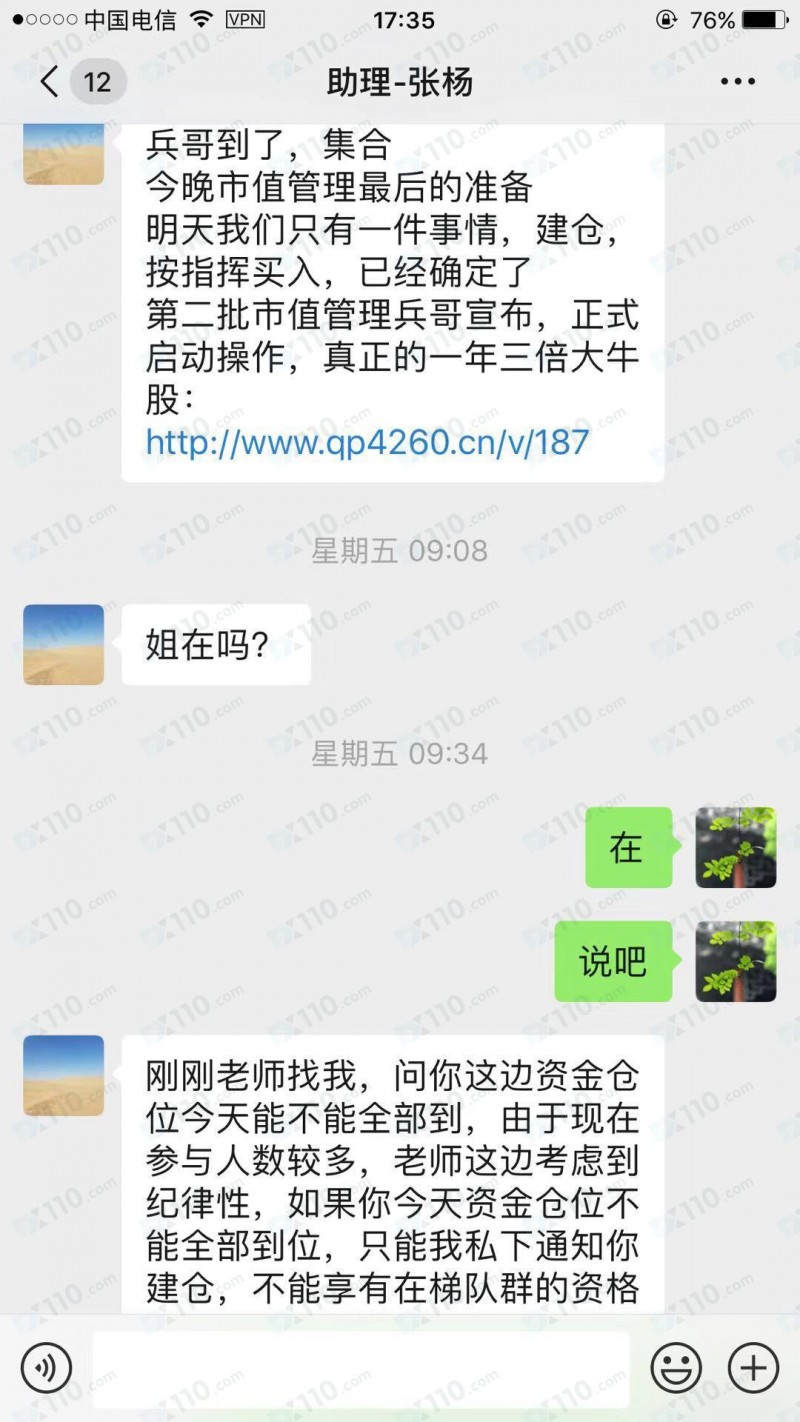This screenshot has height=1422, width=800.
Task: Switch to voice message input
Action: pos(45,1367)
